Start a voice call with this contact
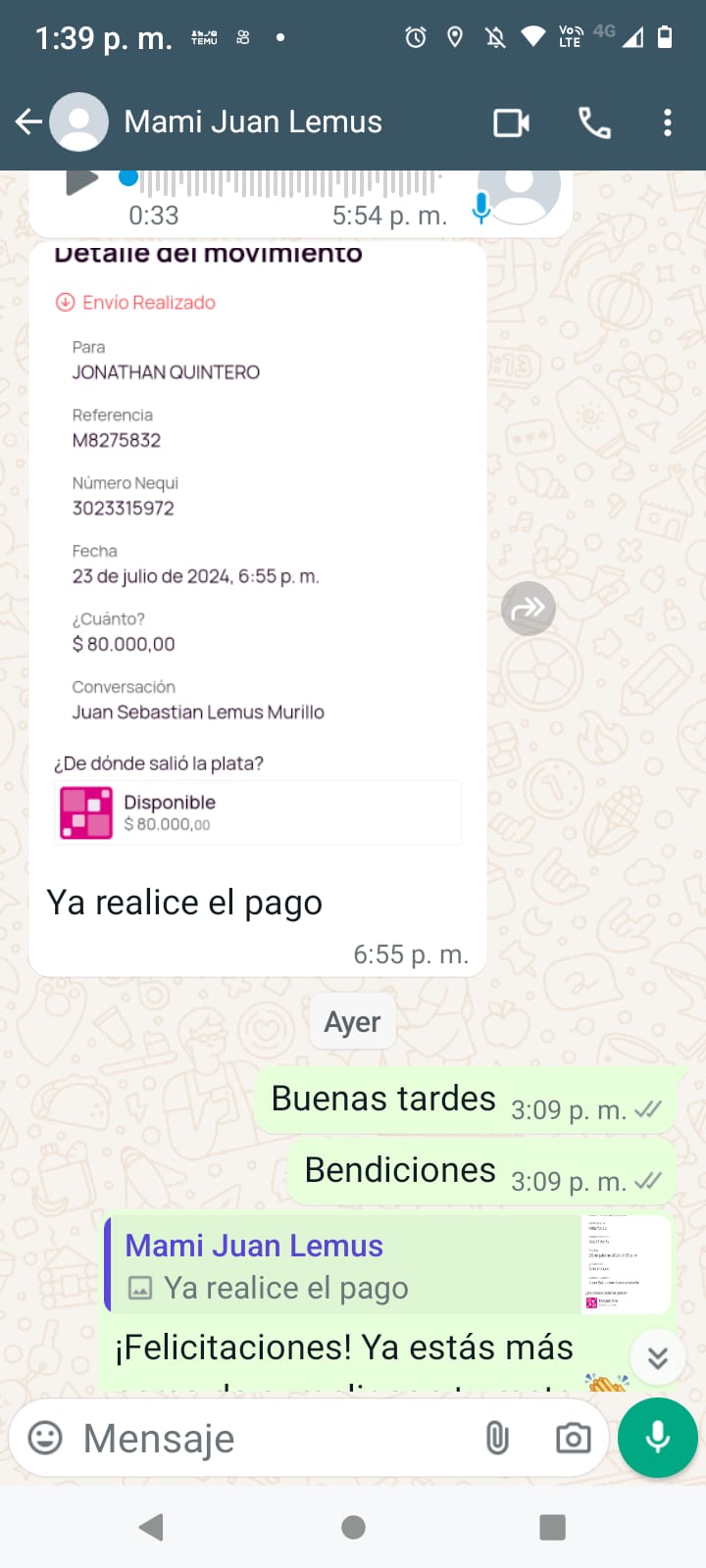The image size is (706, 1568). [594, 122]
